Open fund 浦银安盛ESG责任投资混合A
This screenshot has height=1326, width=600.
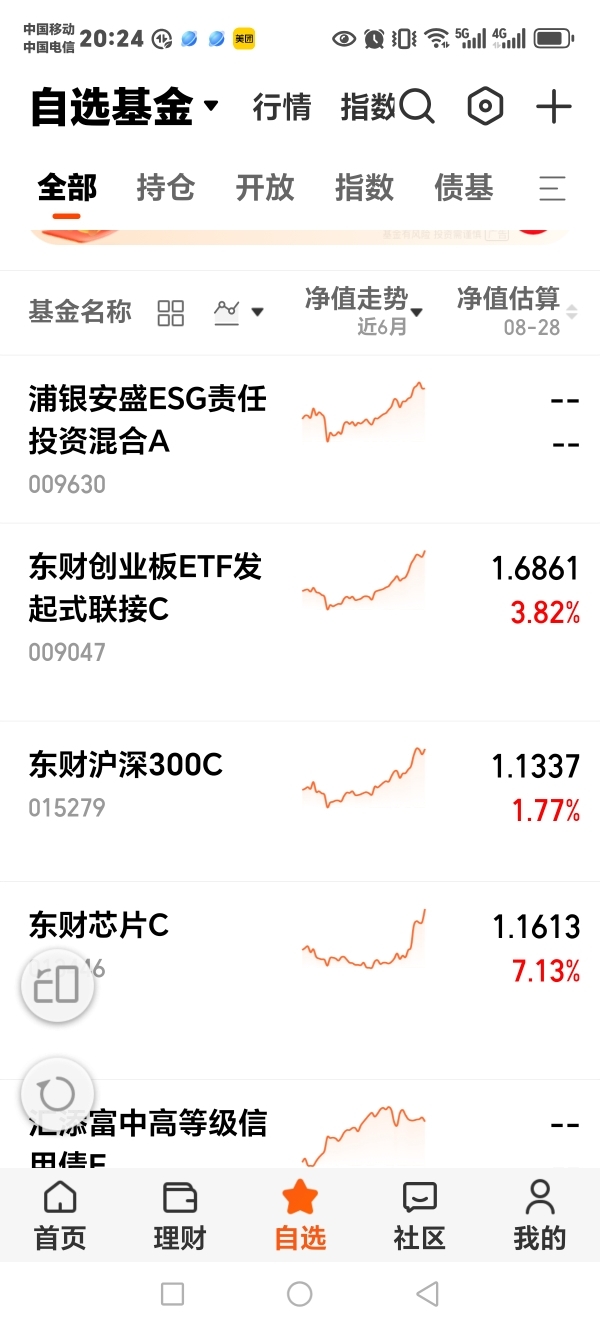coord(300,439)
